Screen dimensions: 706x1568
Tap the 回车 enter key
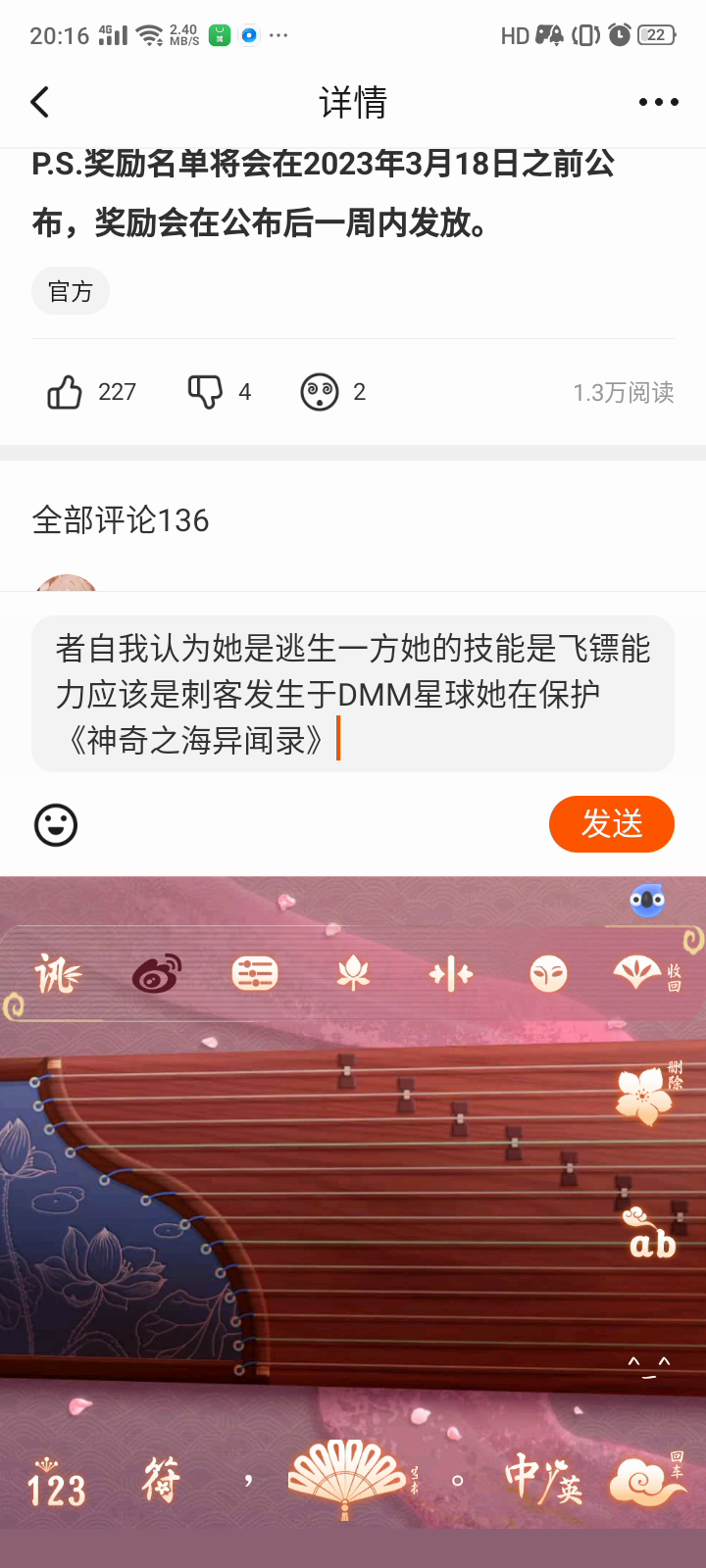647,1480
